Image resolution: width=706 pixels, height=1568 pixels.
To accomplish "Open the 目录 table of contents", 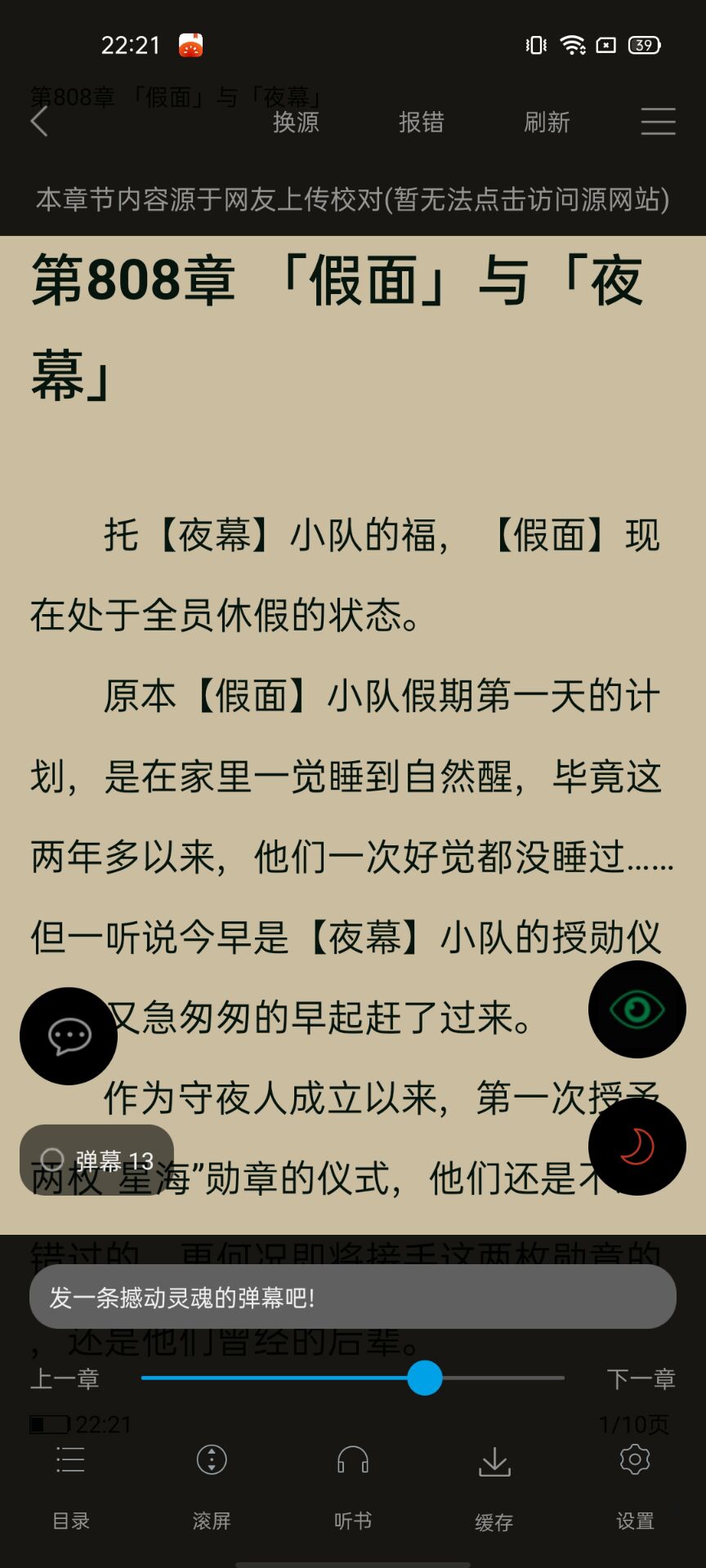I will pos(71,1485).
